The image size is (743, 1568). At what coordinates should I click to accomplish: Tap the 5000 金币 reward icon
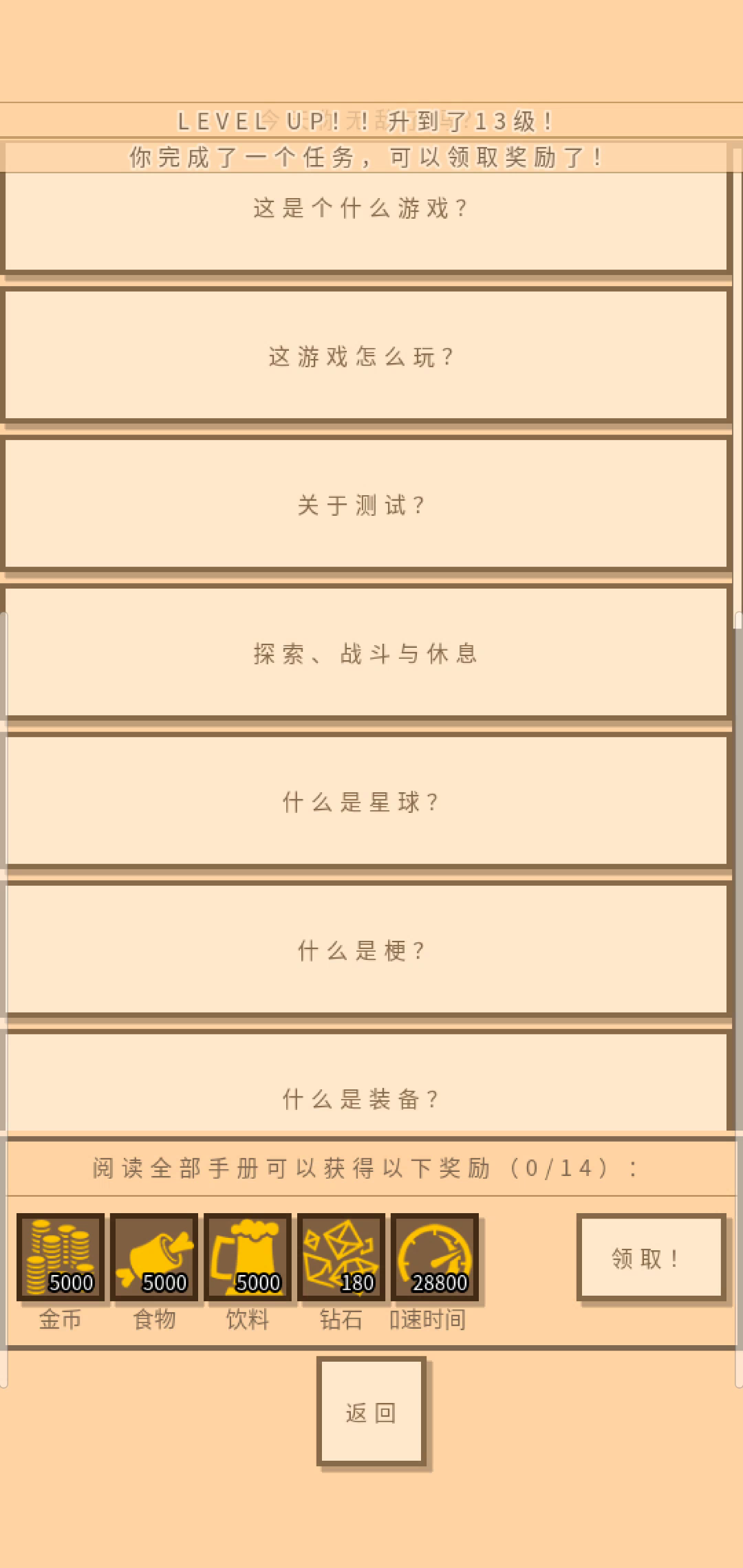[61, 1257]
